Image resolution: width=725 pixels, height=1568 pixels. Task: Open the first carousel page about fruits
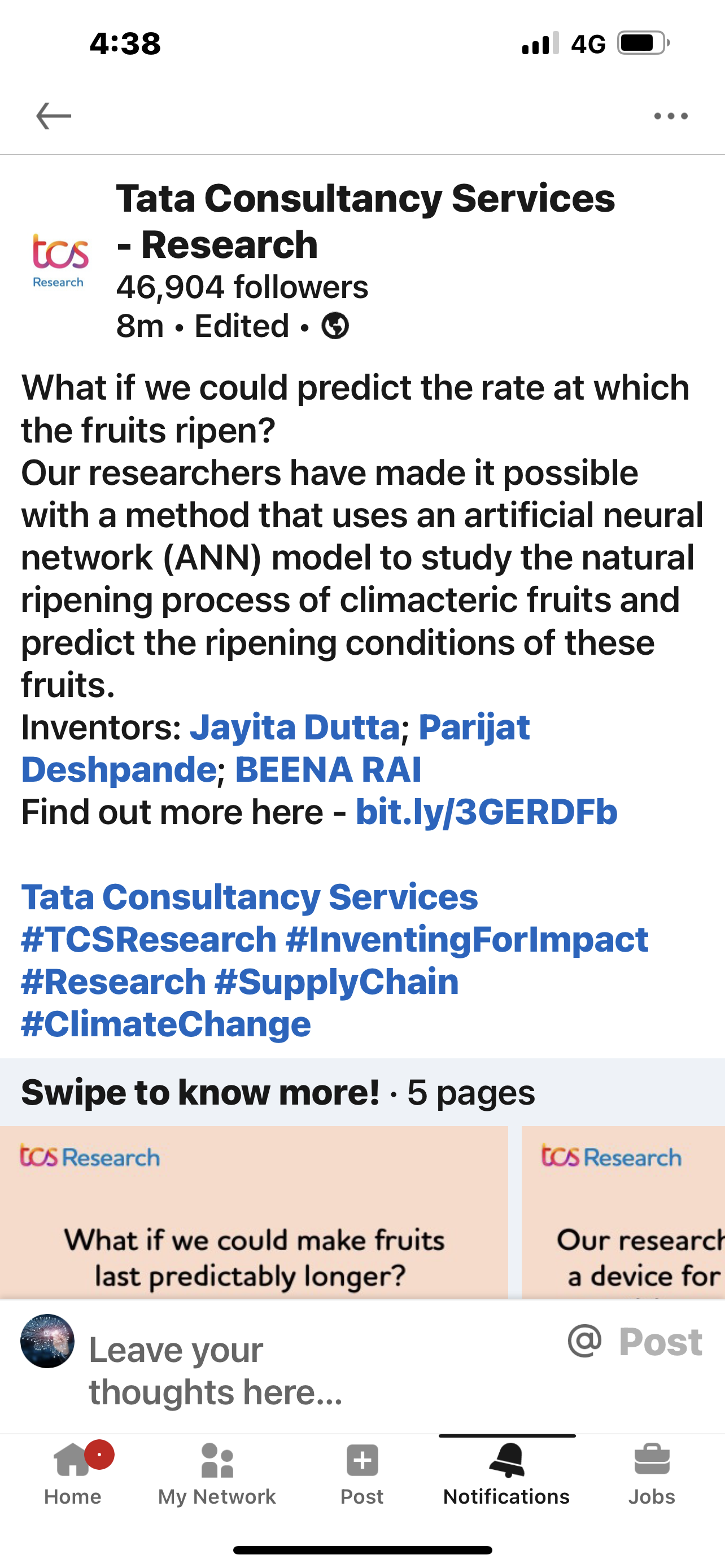click(x=253, y=1211)
